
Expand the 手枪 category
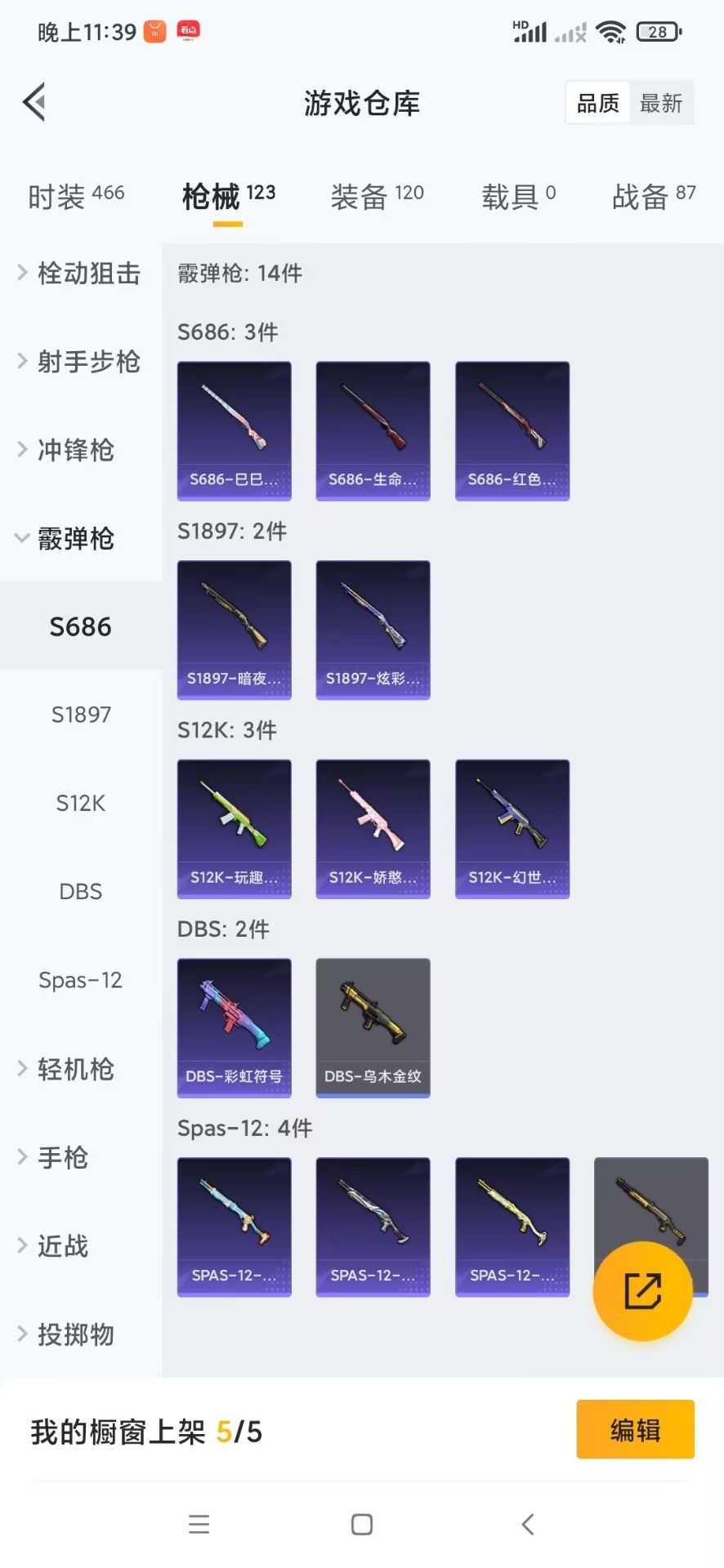click(62, 1157)
